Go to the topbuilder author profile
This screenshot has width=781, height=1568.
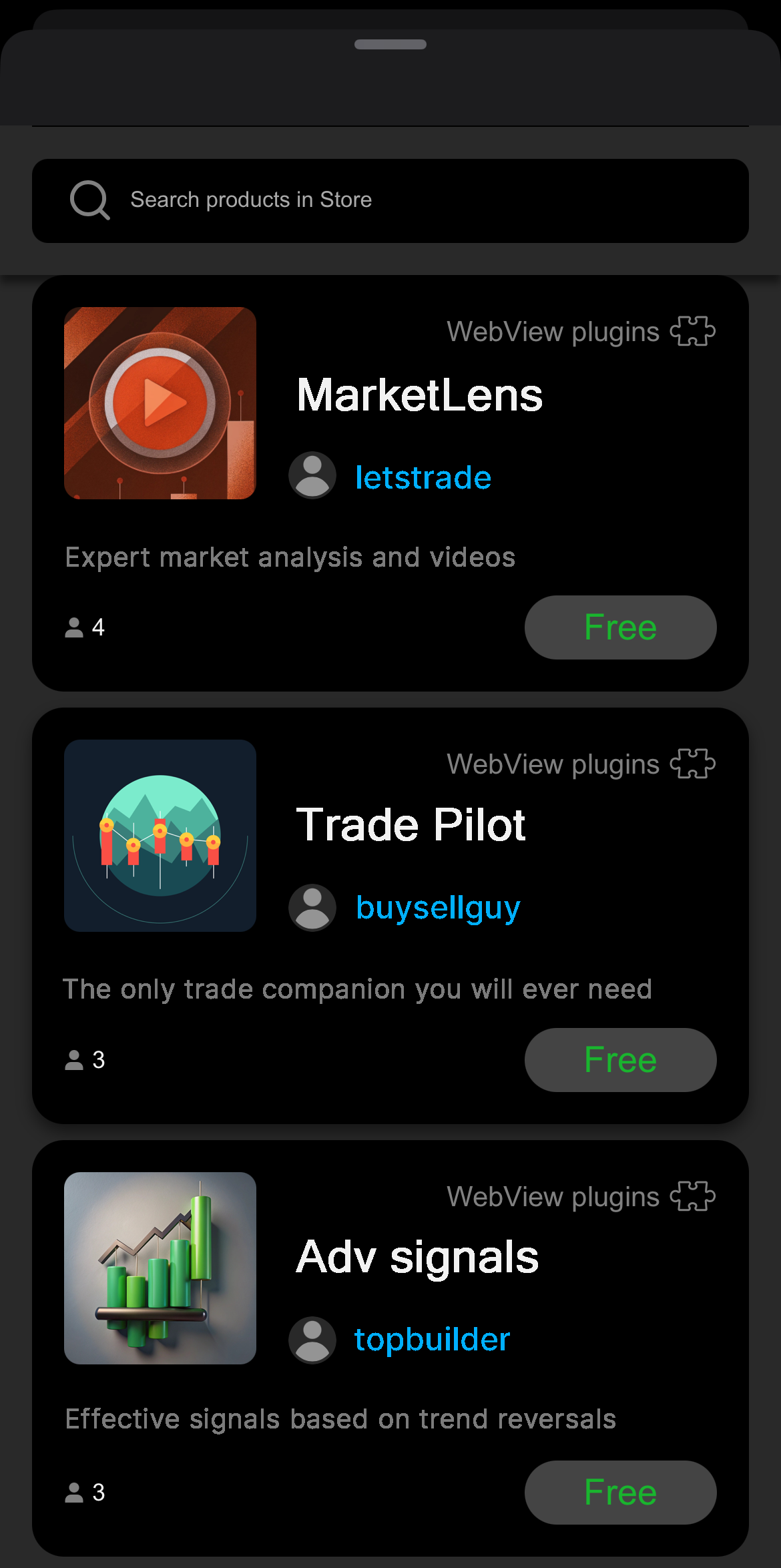[432, 1340]
